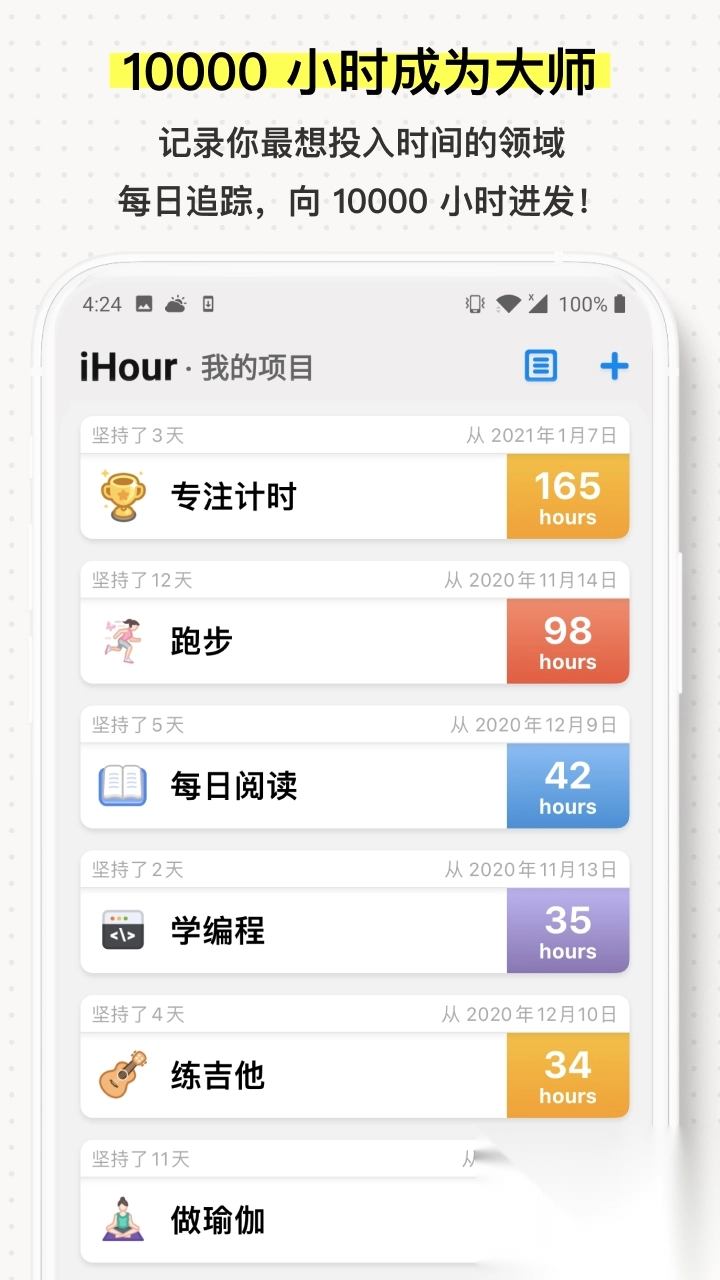Open the list view icon next to plus

click(540, 367)
